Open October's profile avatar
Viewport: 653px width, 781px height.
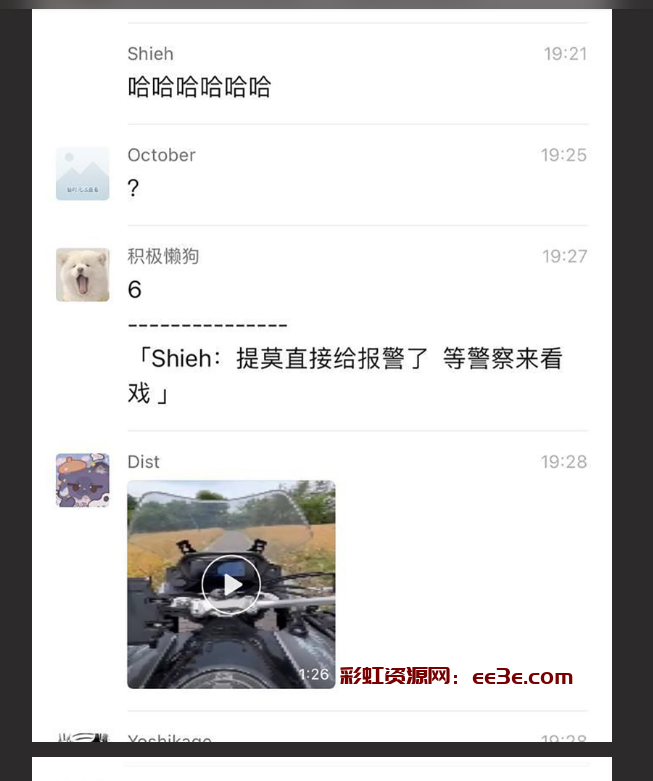pos(82,174)
